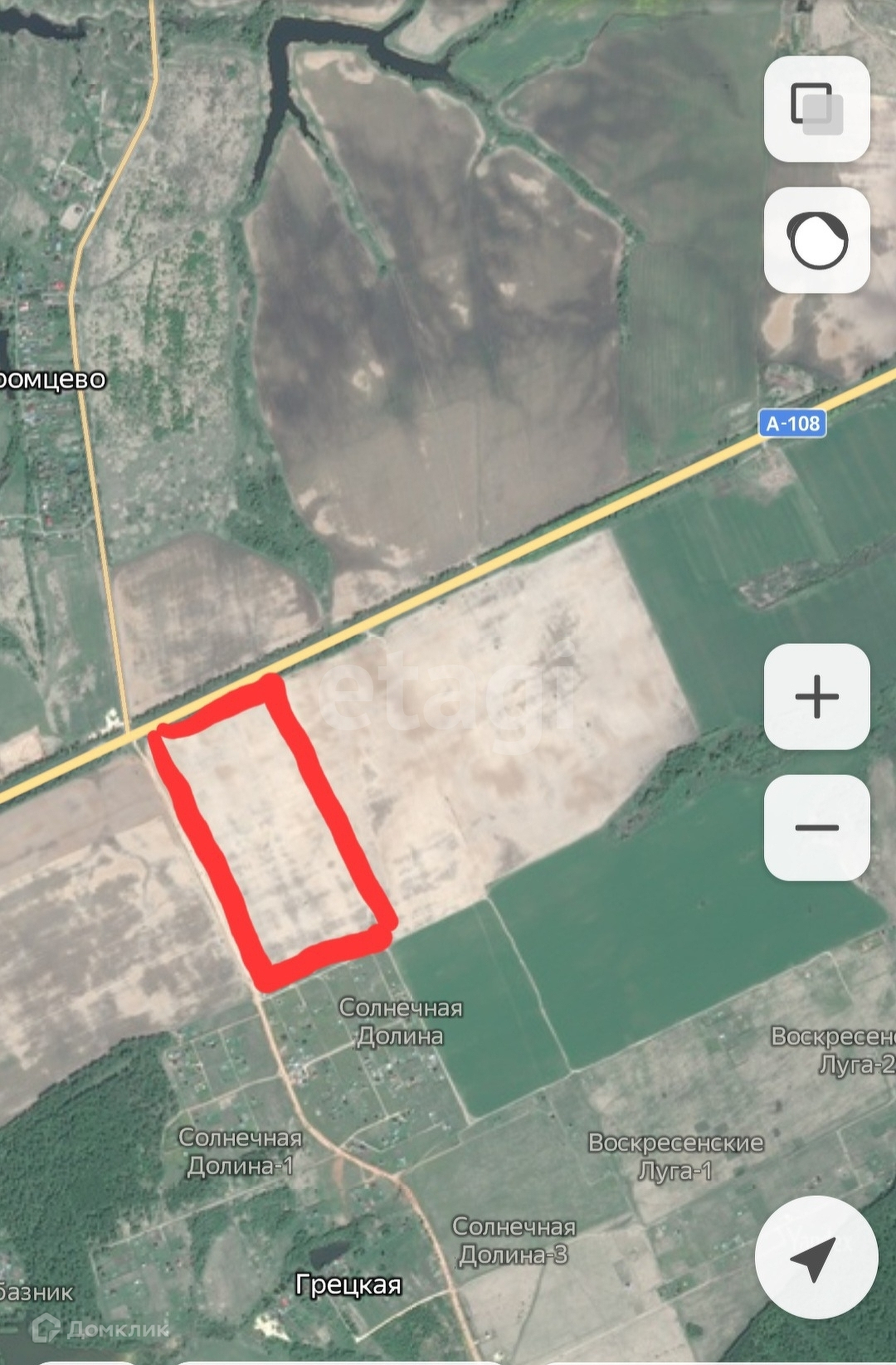Center map on my location arrow

[816, 1256]
